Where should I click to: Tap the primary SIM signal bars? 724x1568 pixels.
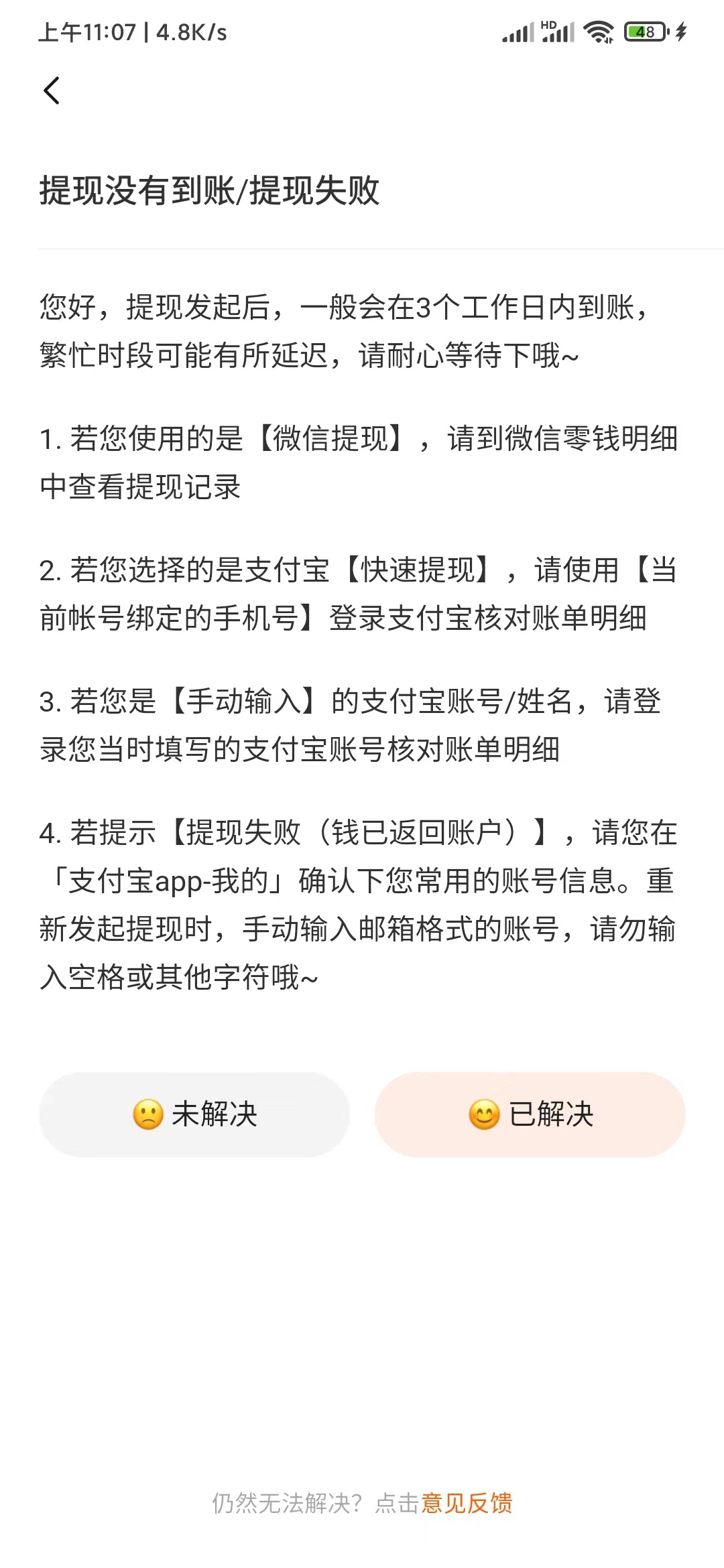point(516,34)
